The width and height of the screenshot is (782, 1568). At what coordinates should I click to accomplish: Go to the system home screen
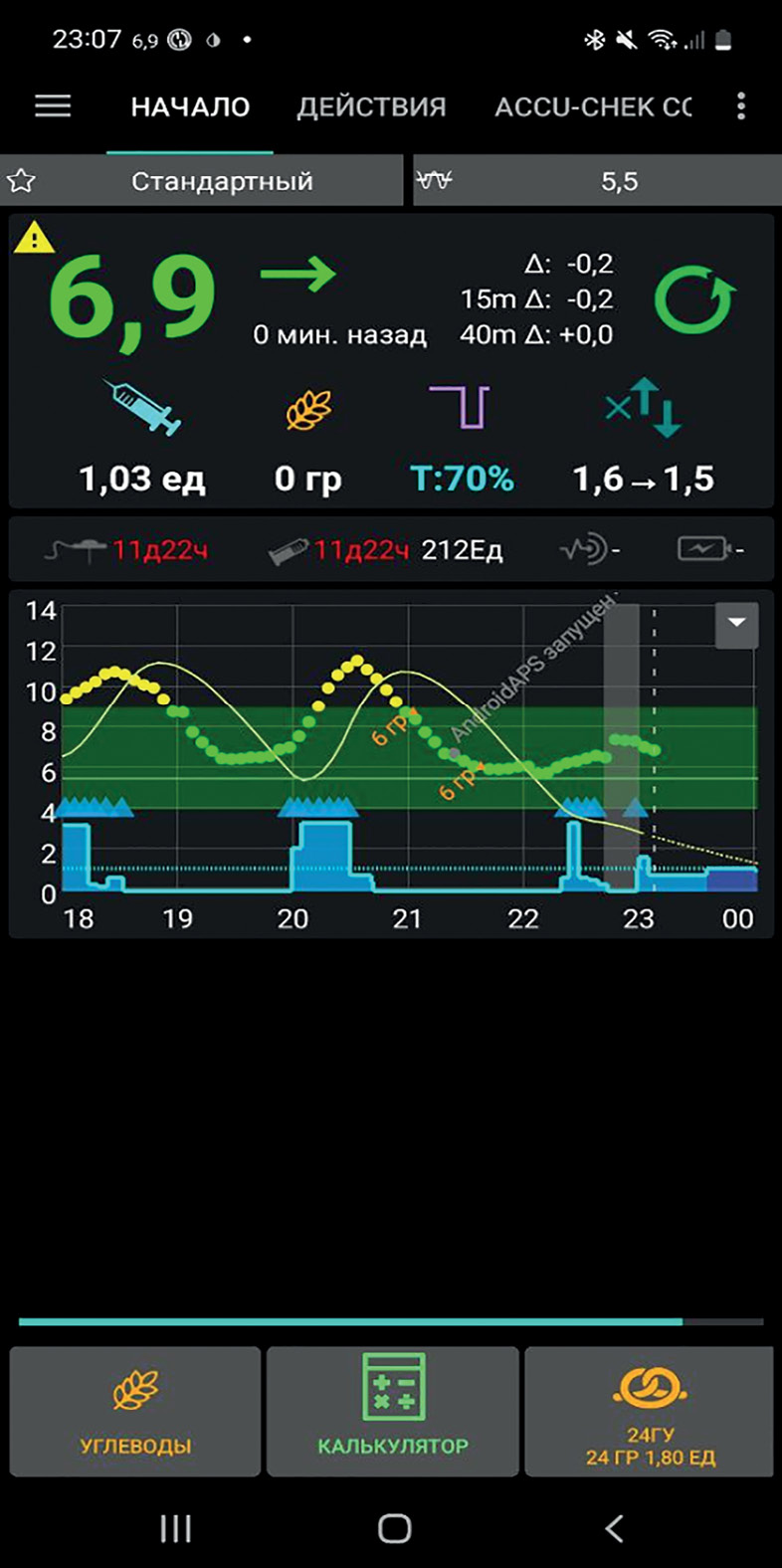(394, 1528)
